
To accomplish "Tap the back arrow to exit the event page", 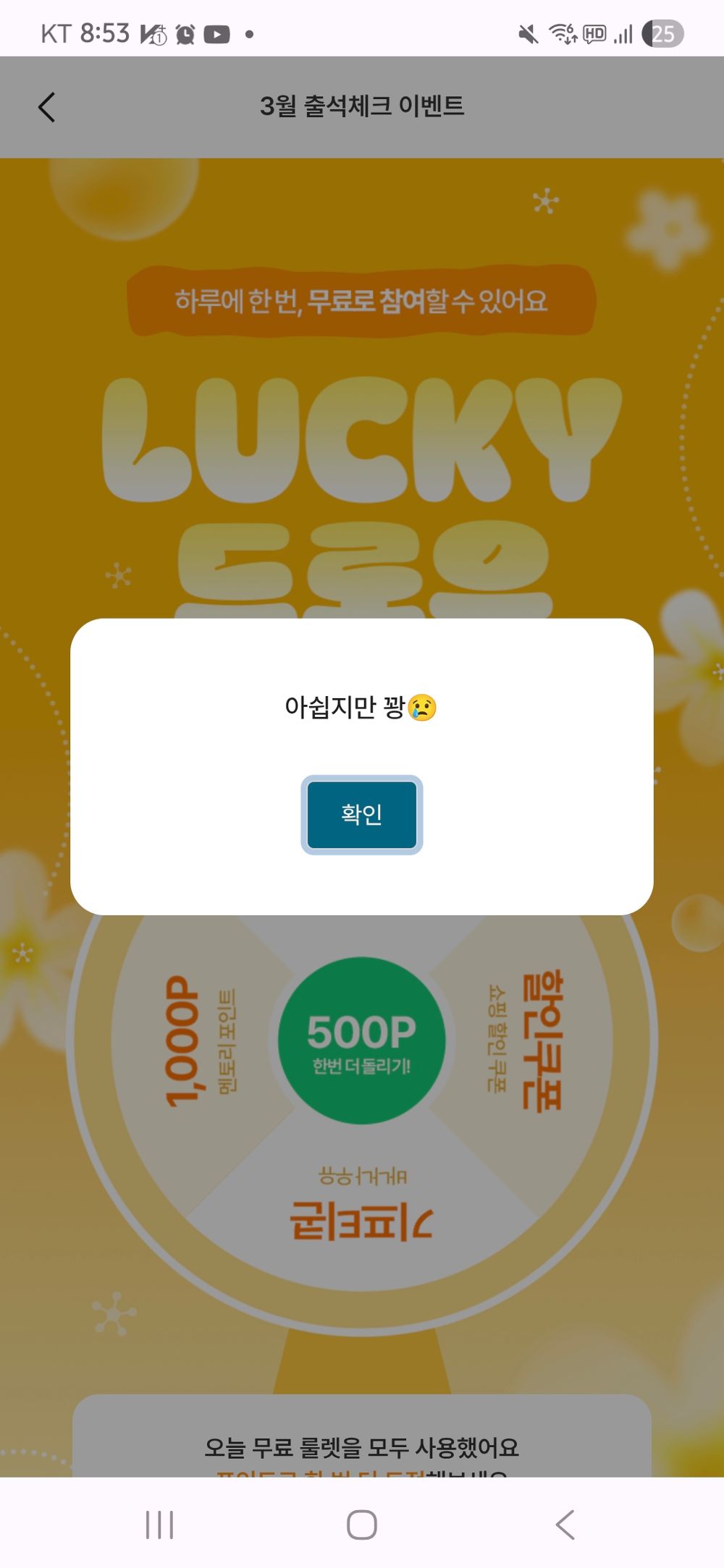I will (46, 106).
